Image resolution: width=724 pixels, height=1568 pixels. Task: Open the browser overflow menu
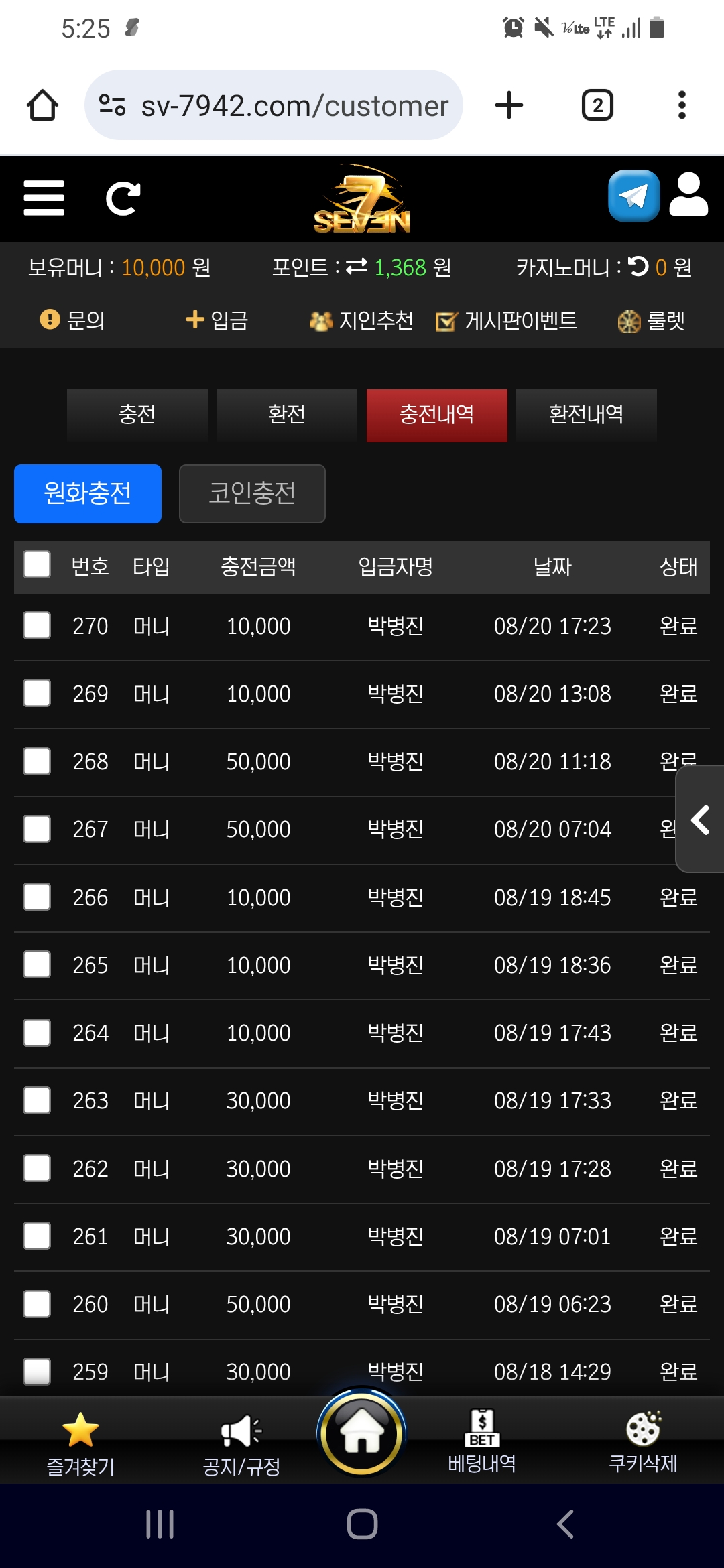coord(682,105)
